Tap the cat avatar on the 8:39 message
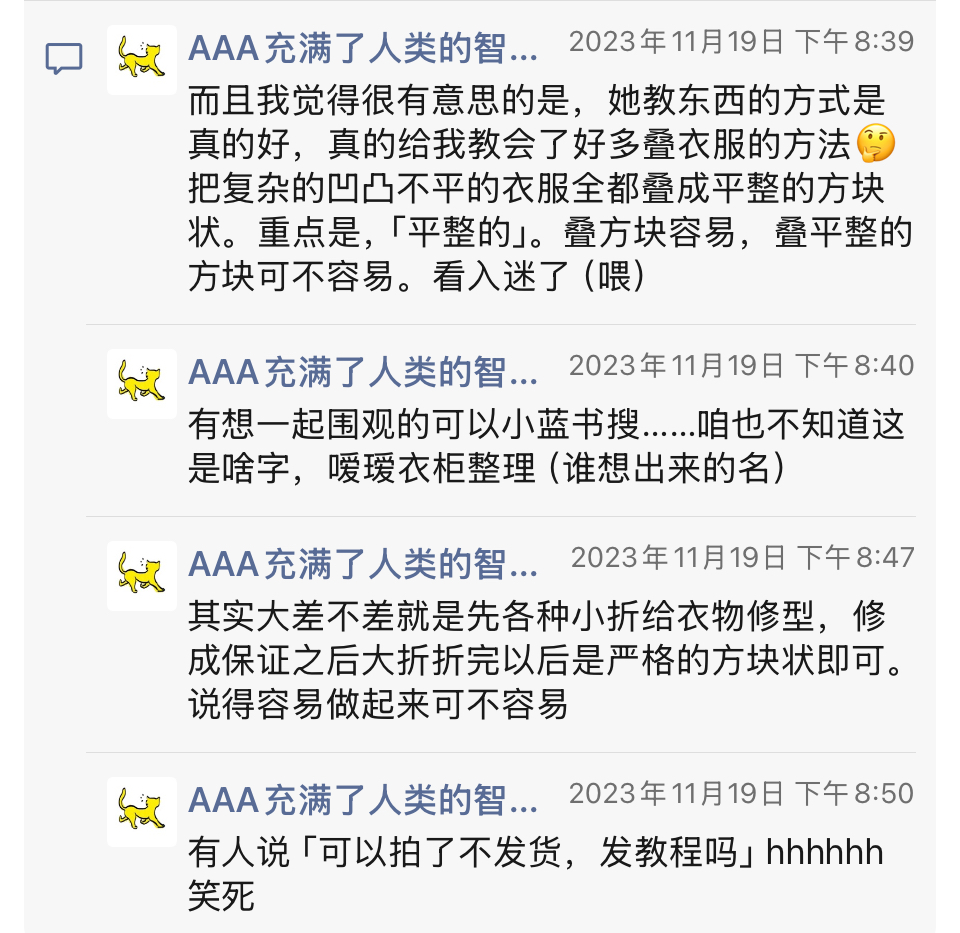 click(141, 59)
